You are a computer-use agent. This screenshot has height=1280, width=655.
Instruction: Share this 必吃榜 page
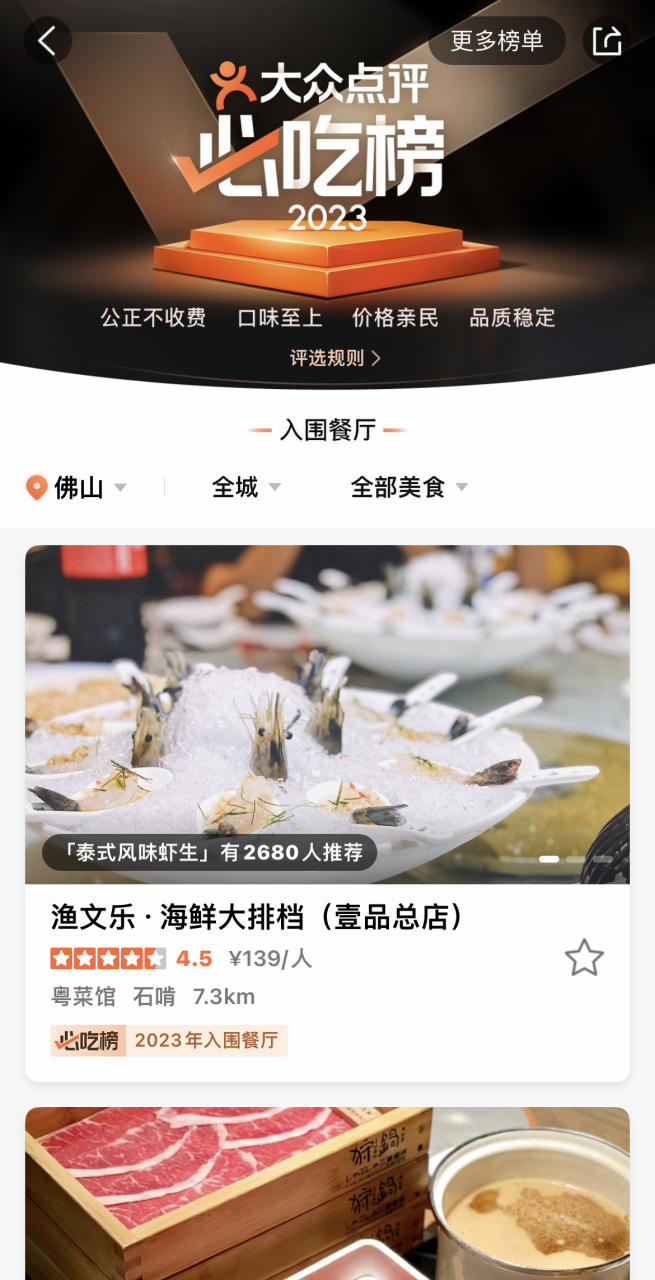tap(607, 41)
